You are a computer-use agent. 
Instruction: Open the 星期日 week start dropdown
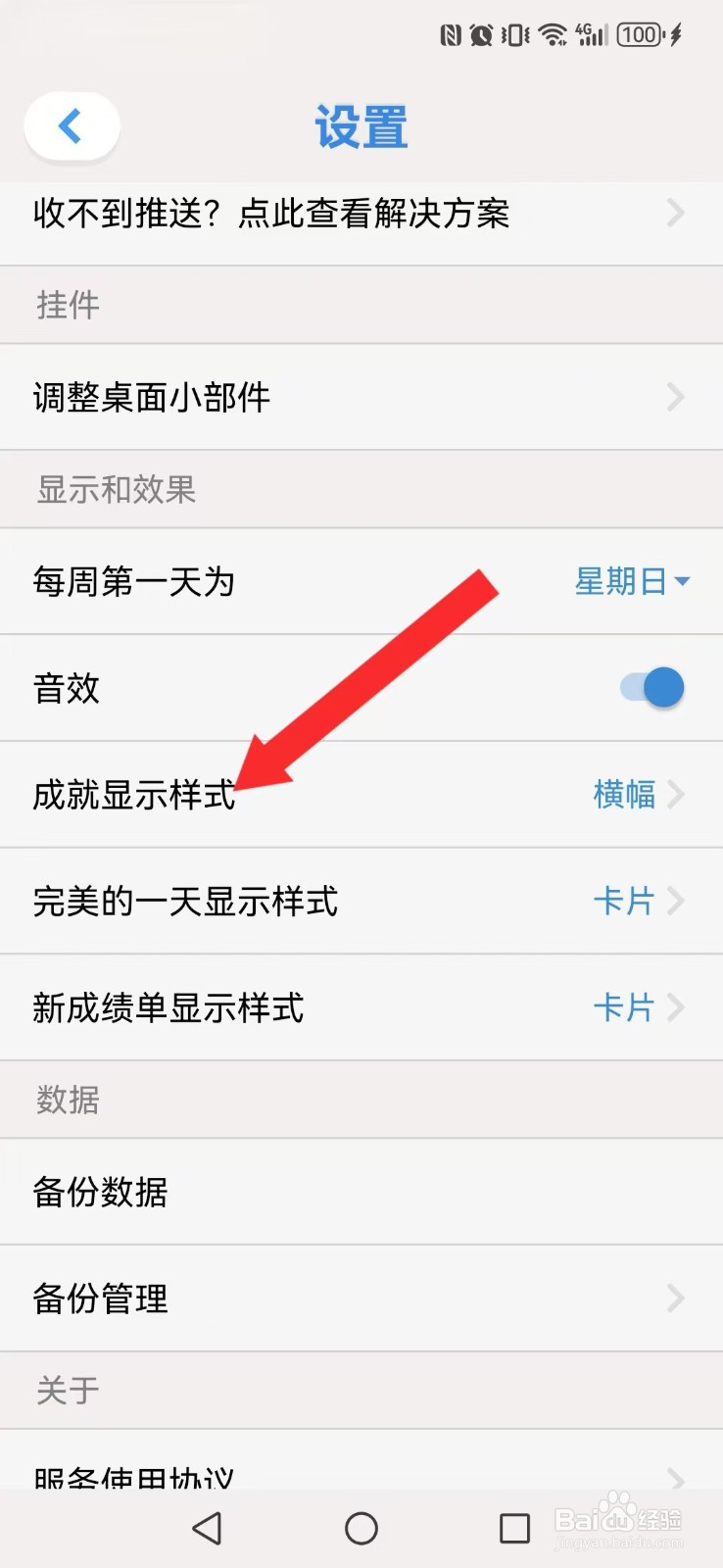631,582
